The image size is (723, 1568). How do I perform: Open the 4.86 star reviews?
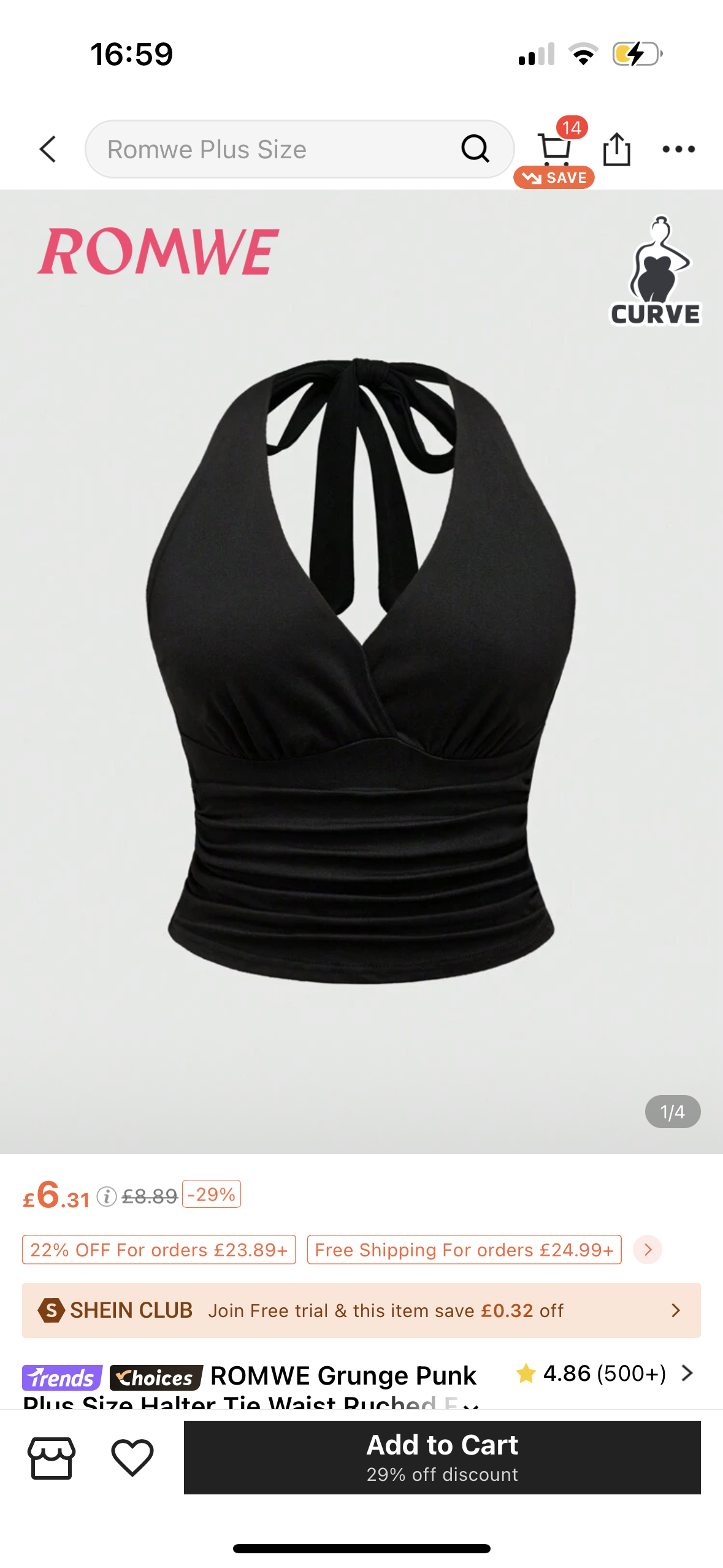pyautogui.click(x=604, y=1374)
